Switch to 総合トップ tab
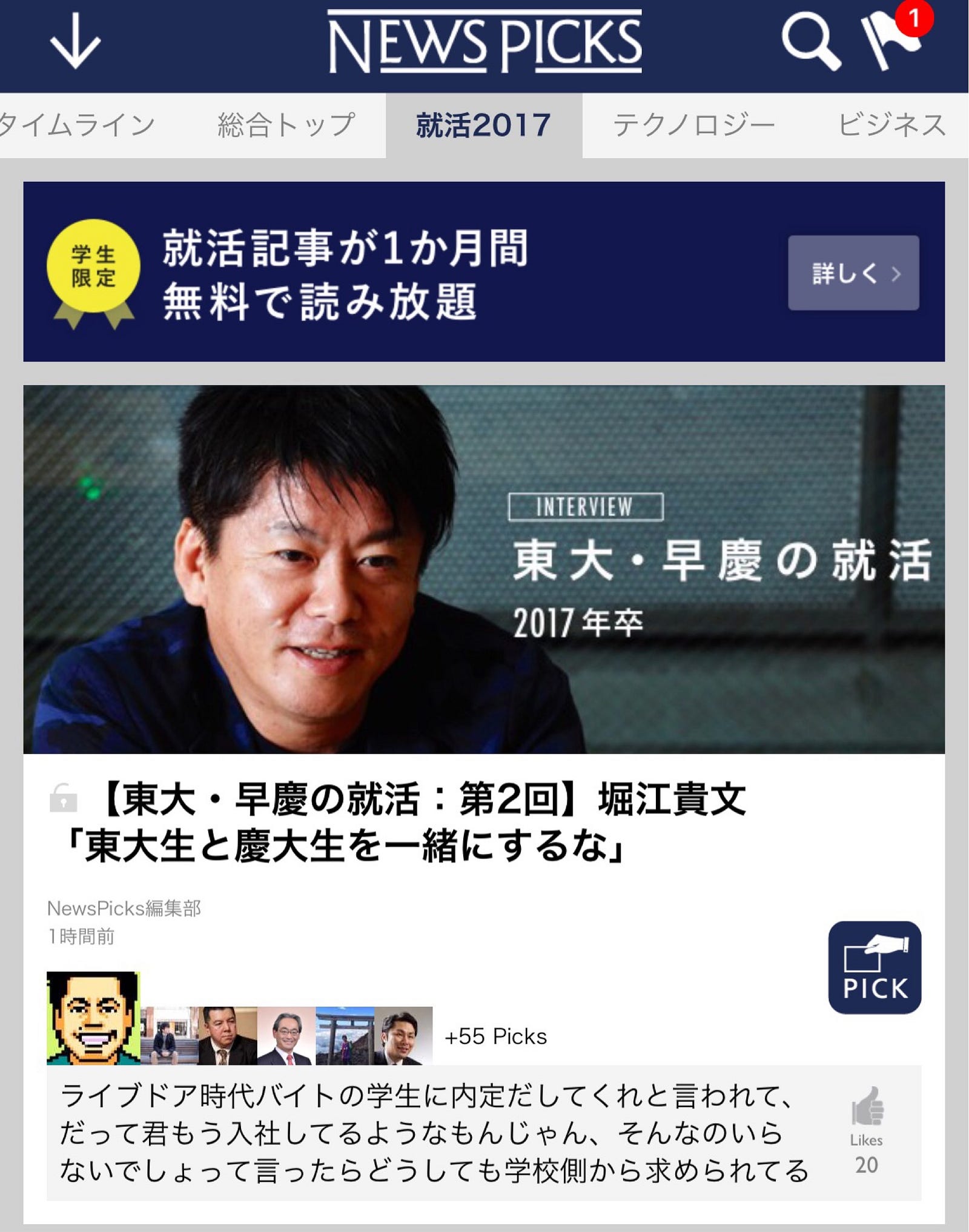This screenshot has height=1232, width=969. 286,126
